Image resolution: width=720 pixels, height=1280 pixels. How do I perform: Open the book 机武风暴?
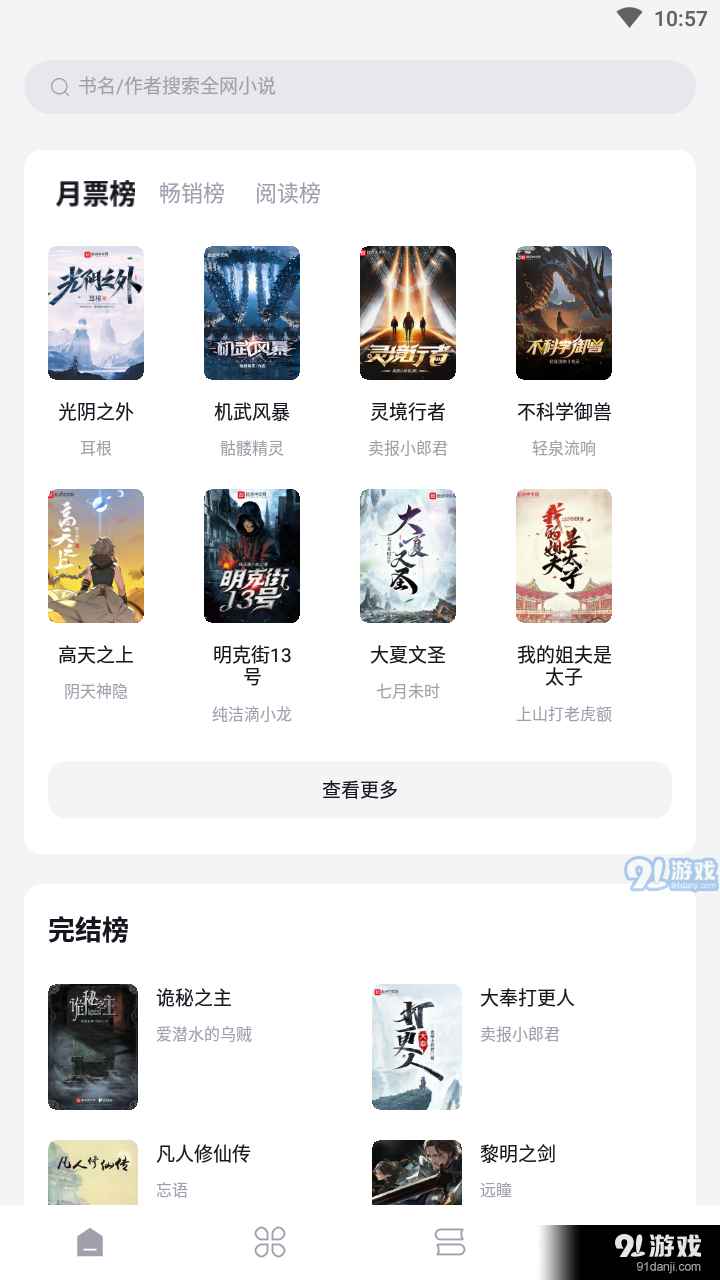pyautogui.click(x=252, y=313)
